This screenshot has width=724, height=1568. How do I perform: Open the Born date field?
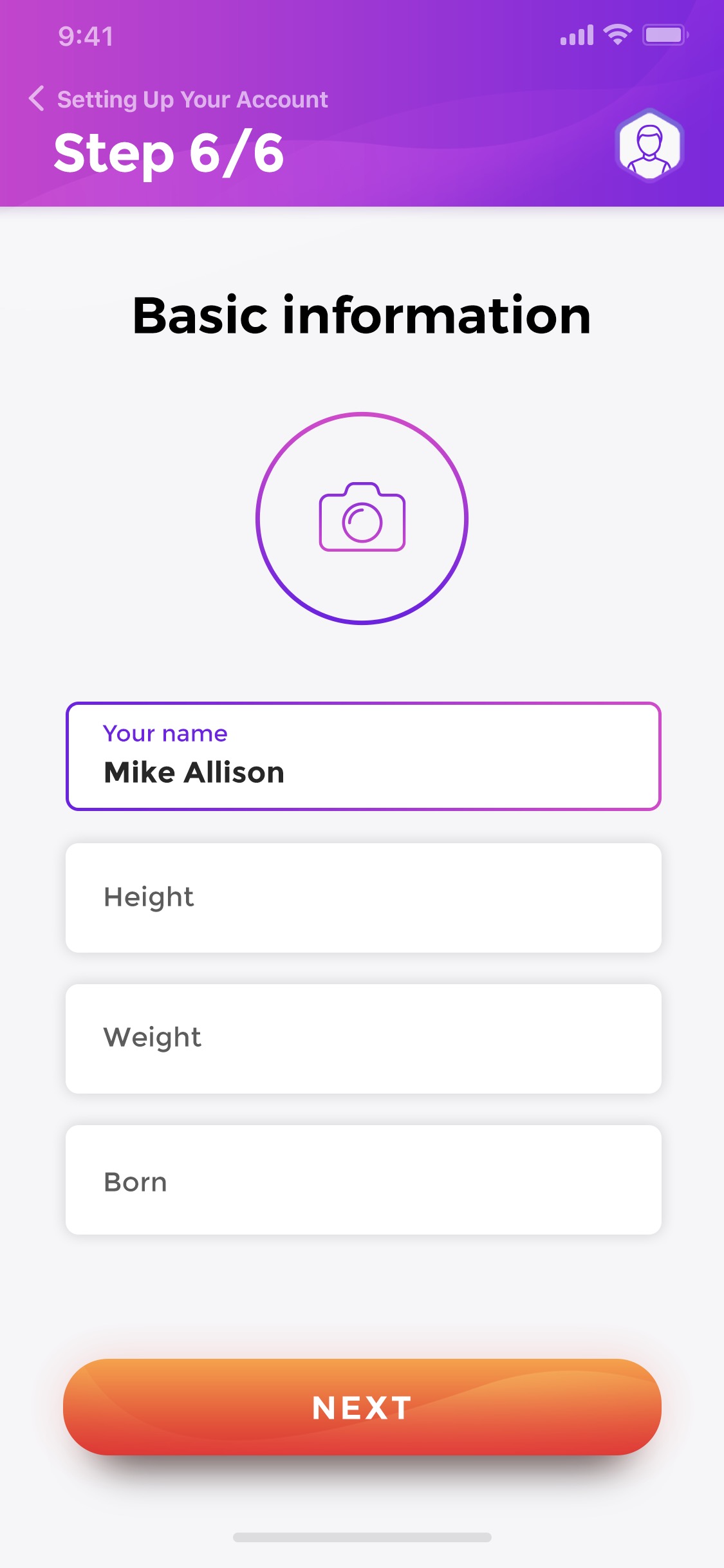coord(364,1180)
